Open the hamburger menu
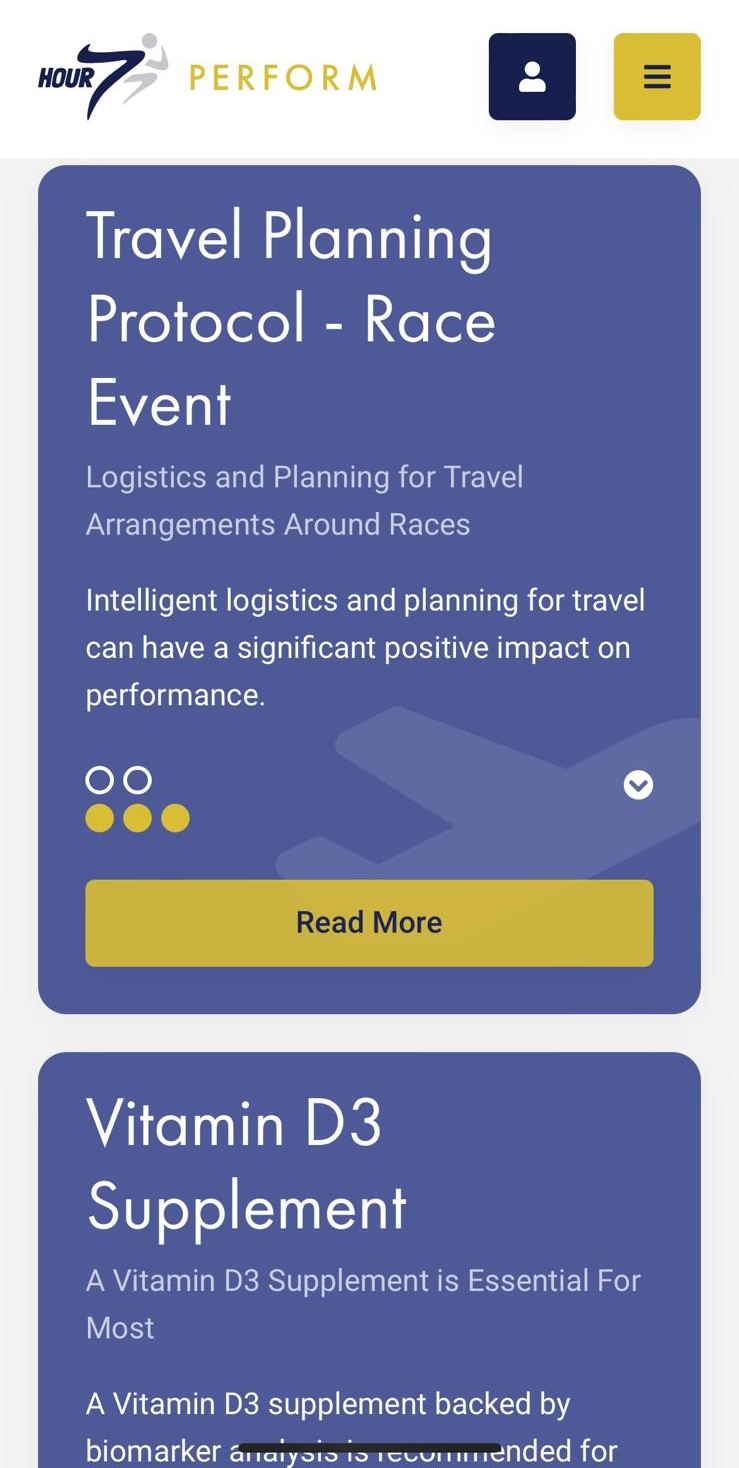The width and height of the screenshot is (739, 1468). 657,77
